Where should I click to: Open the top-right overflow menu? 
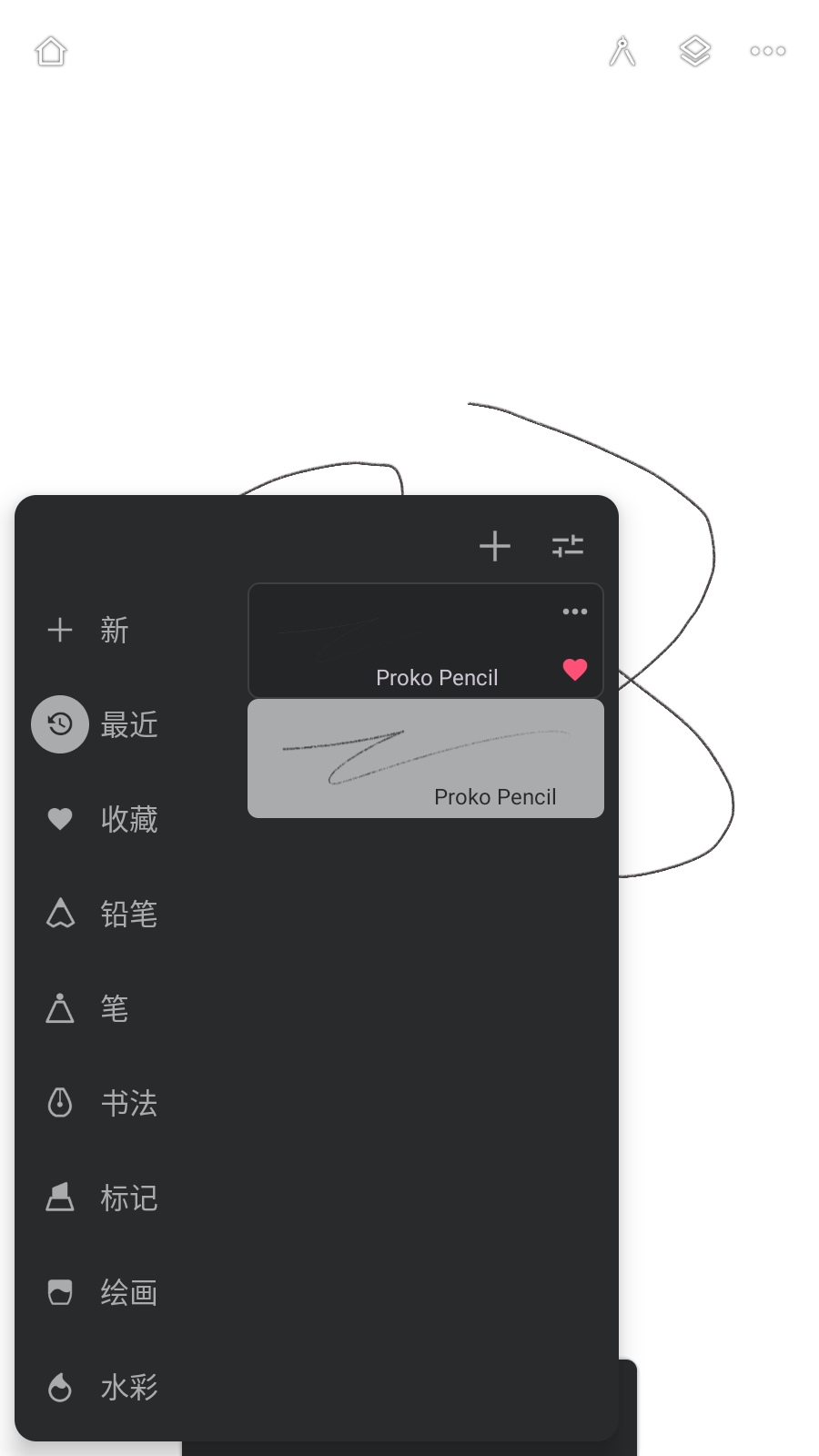point(767,51)
